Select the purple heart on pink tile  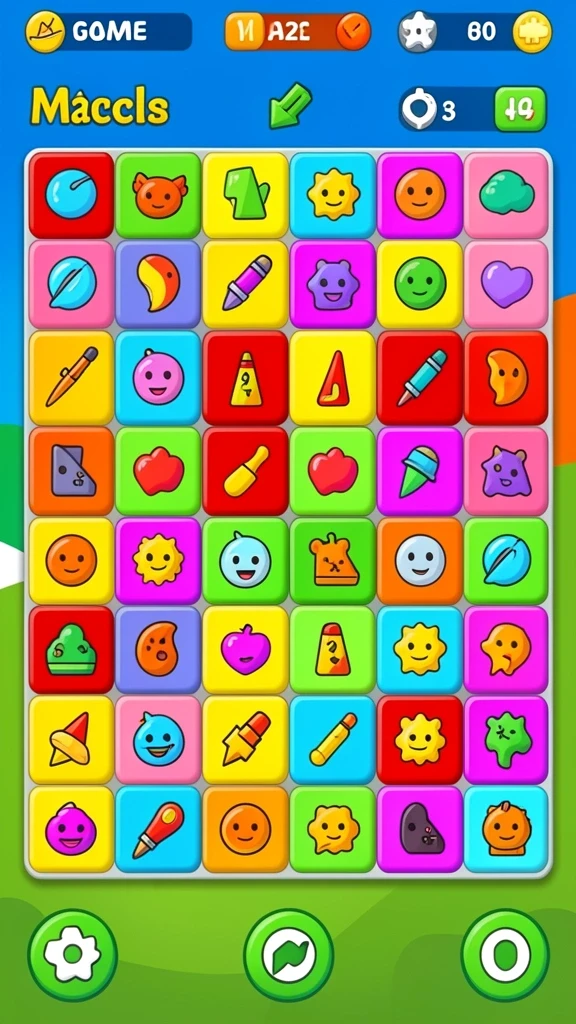click(506, 285)
